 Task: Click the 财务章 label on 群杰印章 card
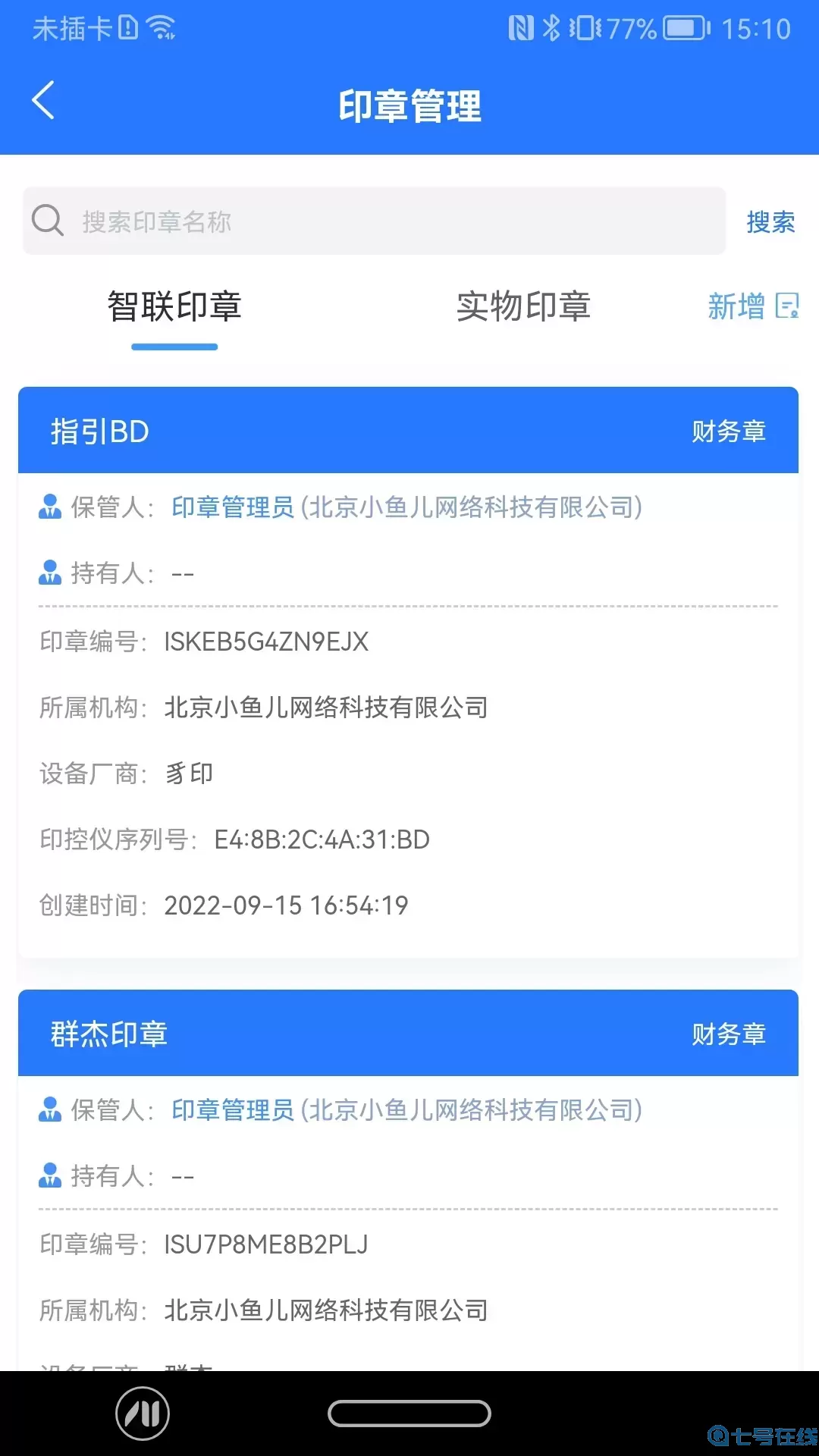point(729,1033)
